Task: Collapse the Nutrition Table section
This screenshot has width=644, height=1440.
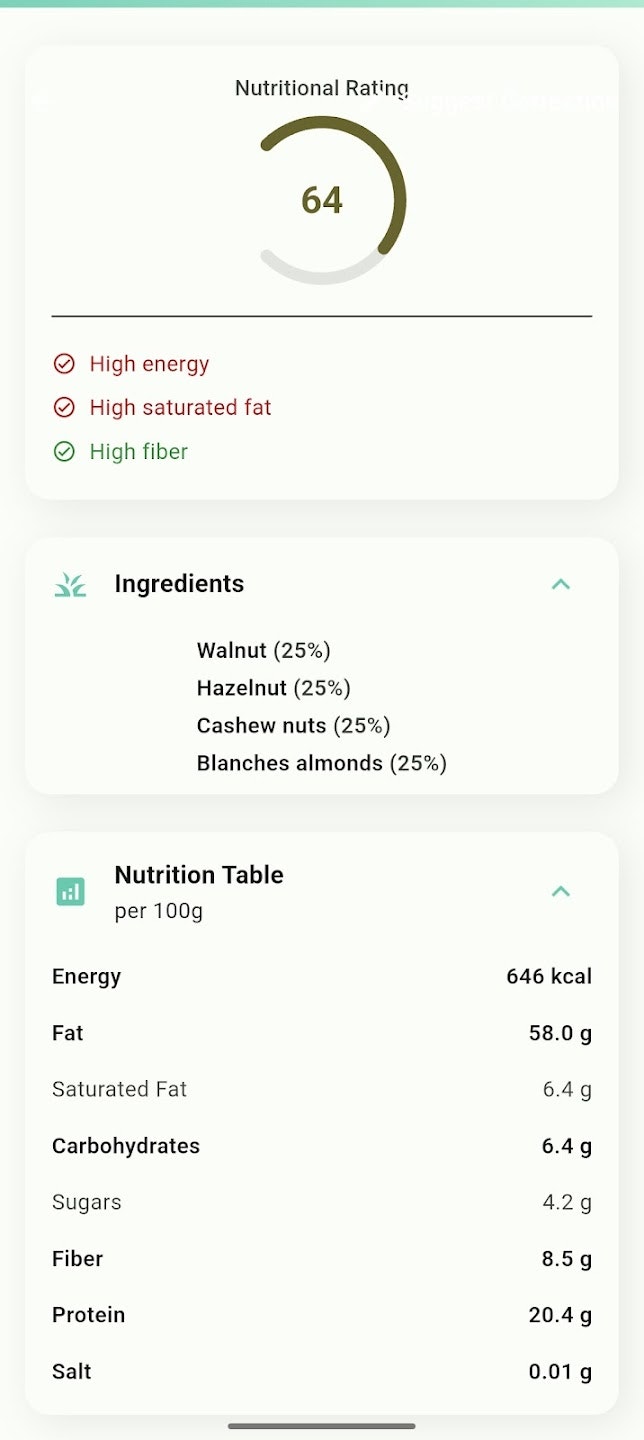Action: 560,891
